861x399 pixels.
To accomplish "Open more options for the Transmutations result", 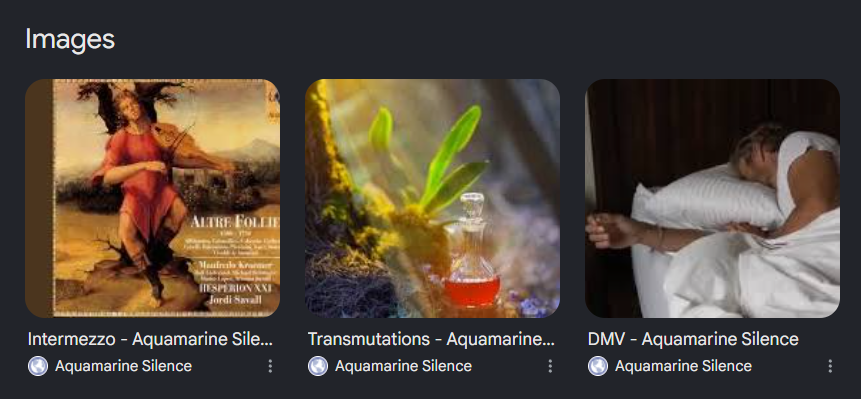I will 550,366.
